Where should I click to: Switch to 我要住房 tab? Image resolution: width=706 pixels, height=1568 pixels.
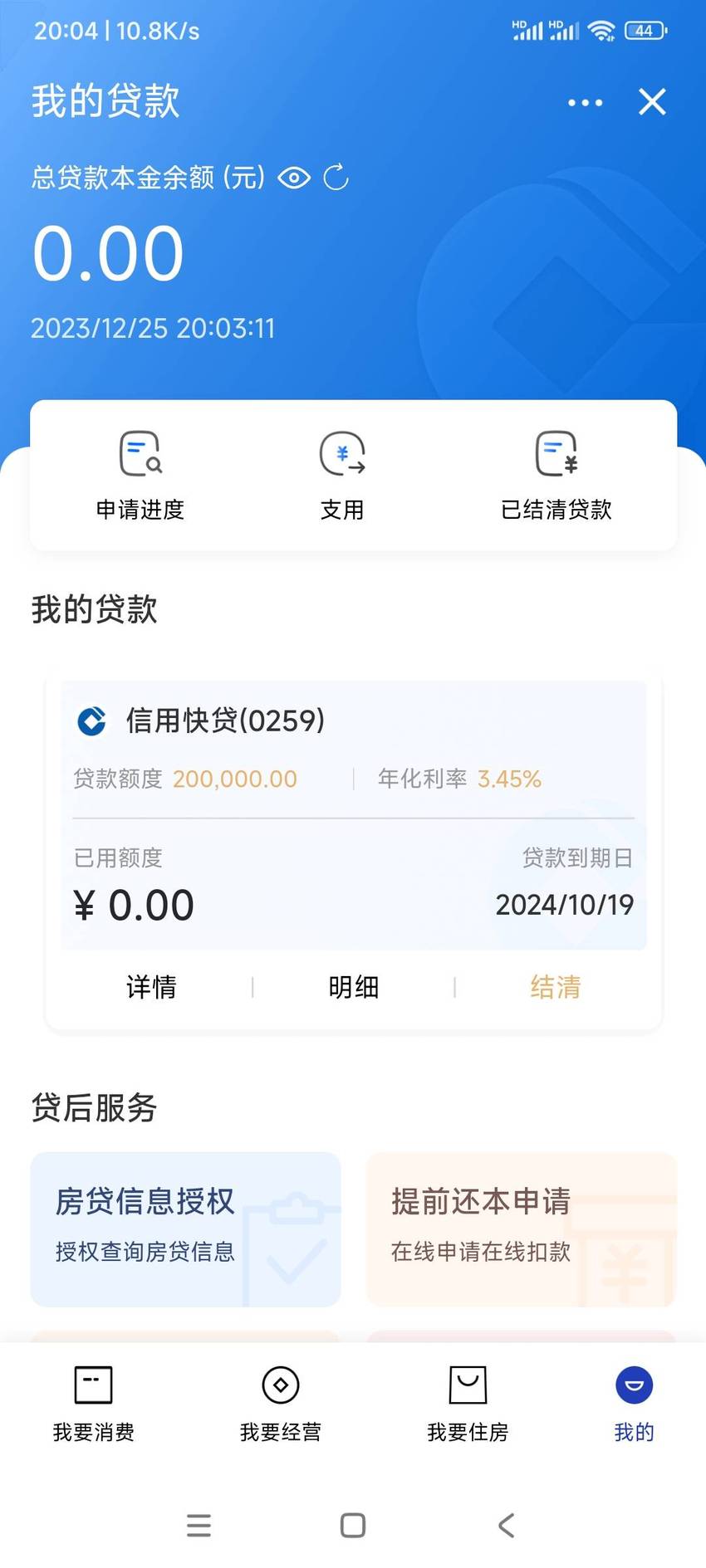468,1404
